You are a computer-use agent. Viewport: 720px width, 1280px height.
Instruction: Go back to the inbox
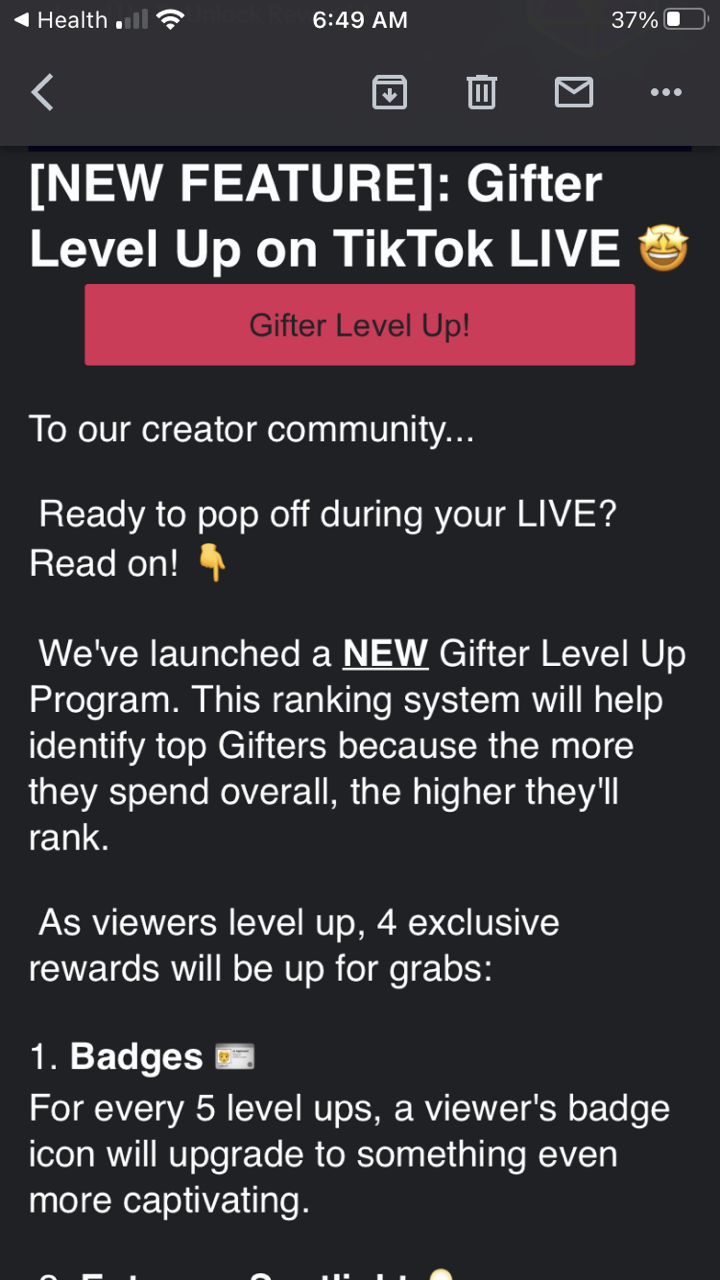click(x=42, y=93)
